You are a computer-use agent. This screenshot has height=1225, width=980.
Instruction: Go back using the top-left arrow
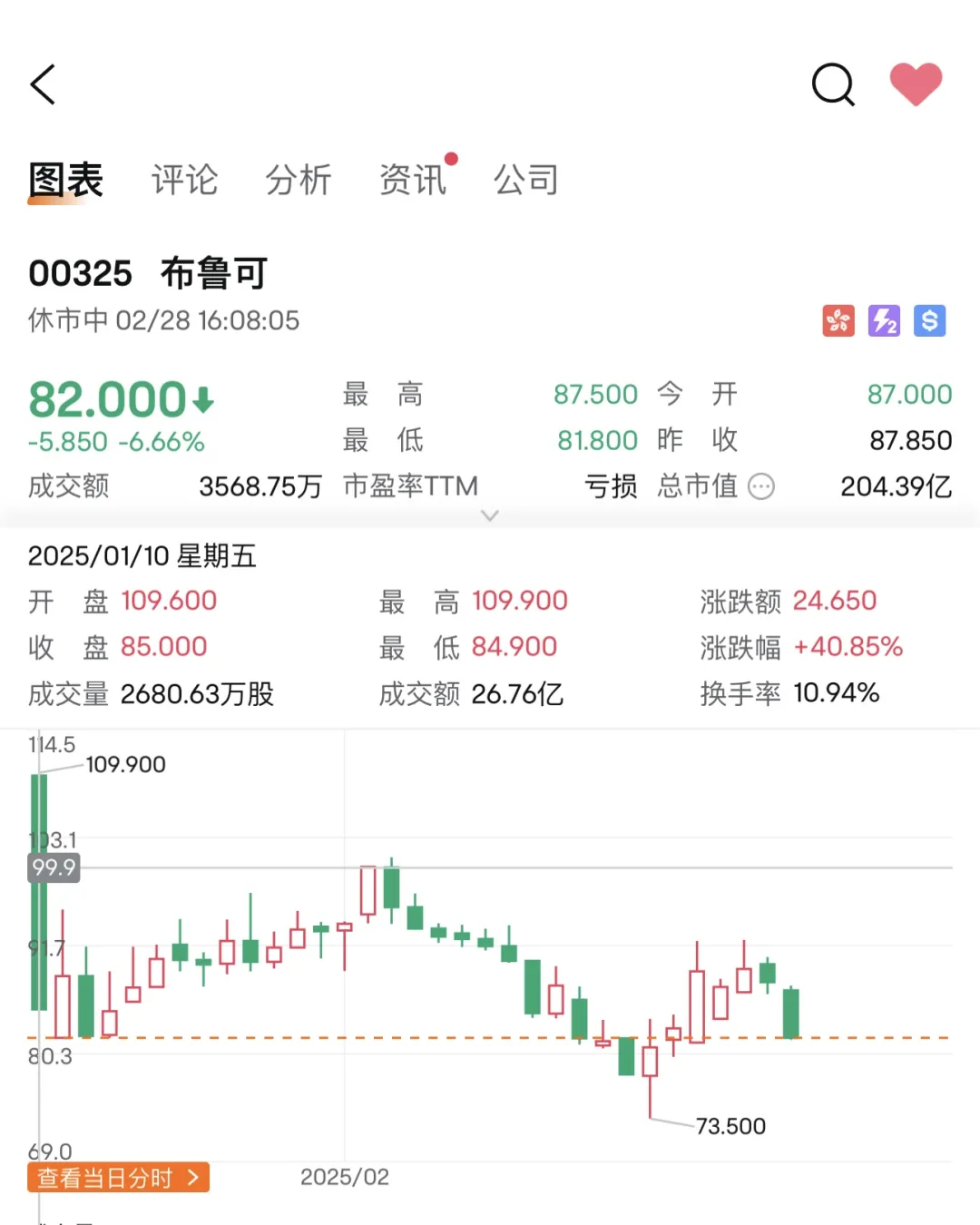[x=44, y=84]
